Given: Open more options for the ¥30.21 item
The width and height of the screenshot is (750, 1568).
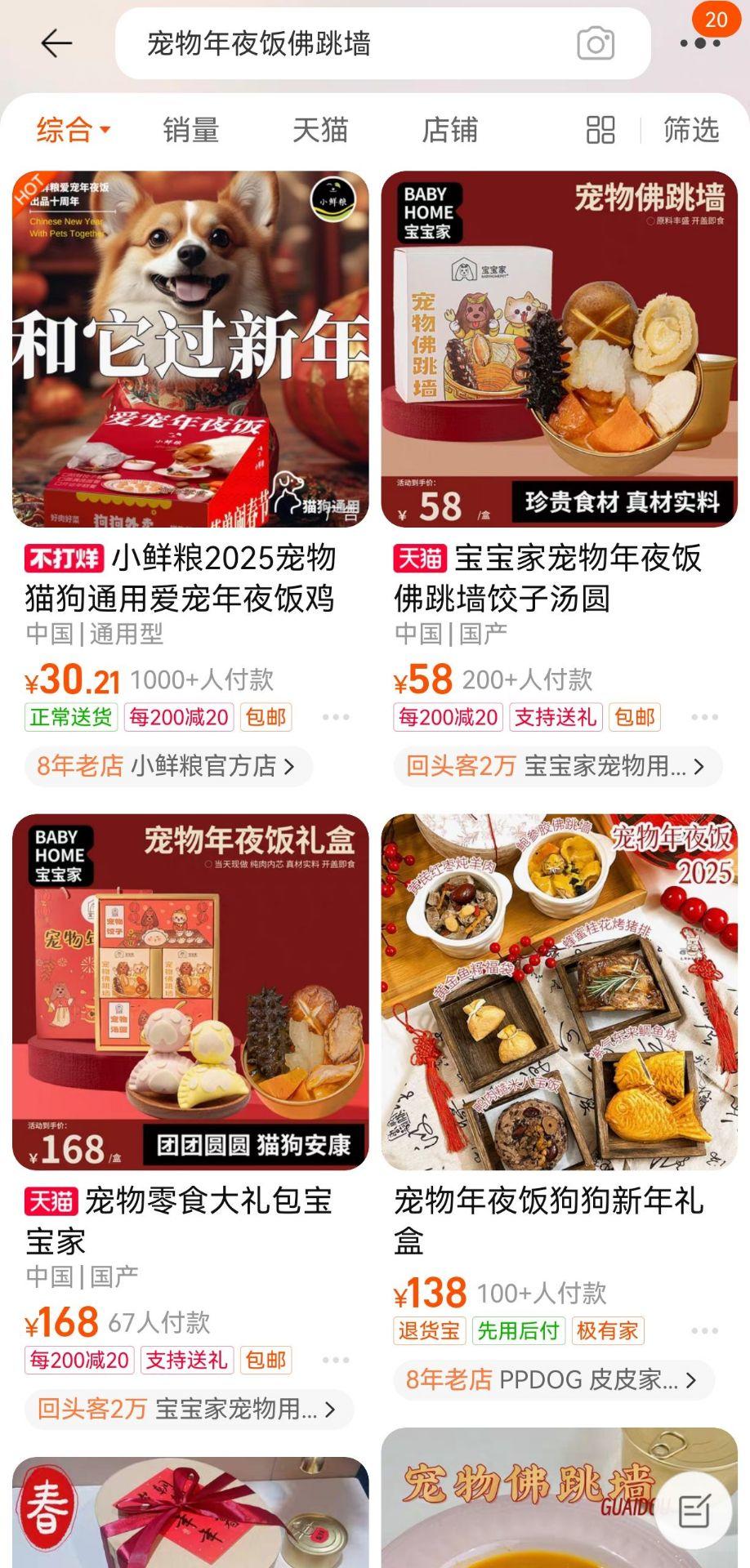Looking at the screenshot, I should pos(336,717).
